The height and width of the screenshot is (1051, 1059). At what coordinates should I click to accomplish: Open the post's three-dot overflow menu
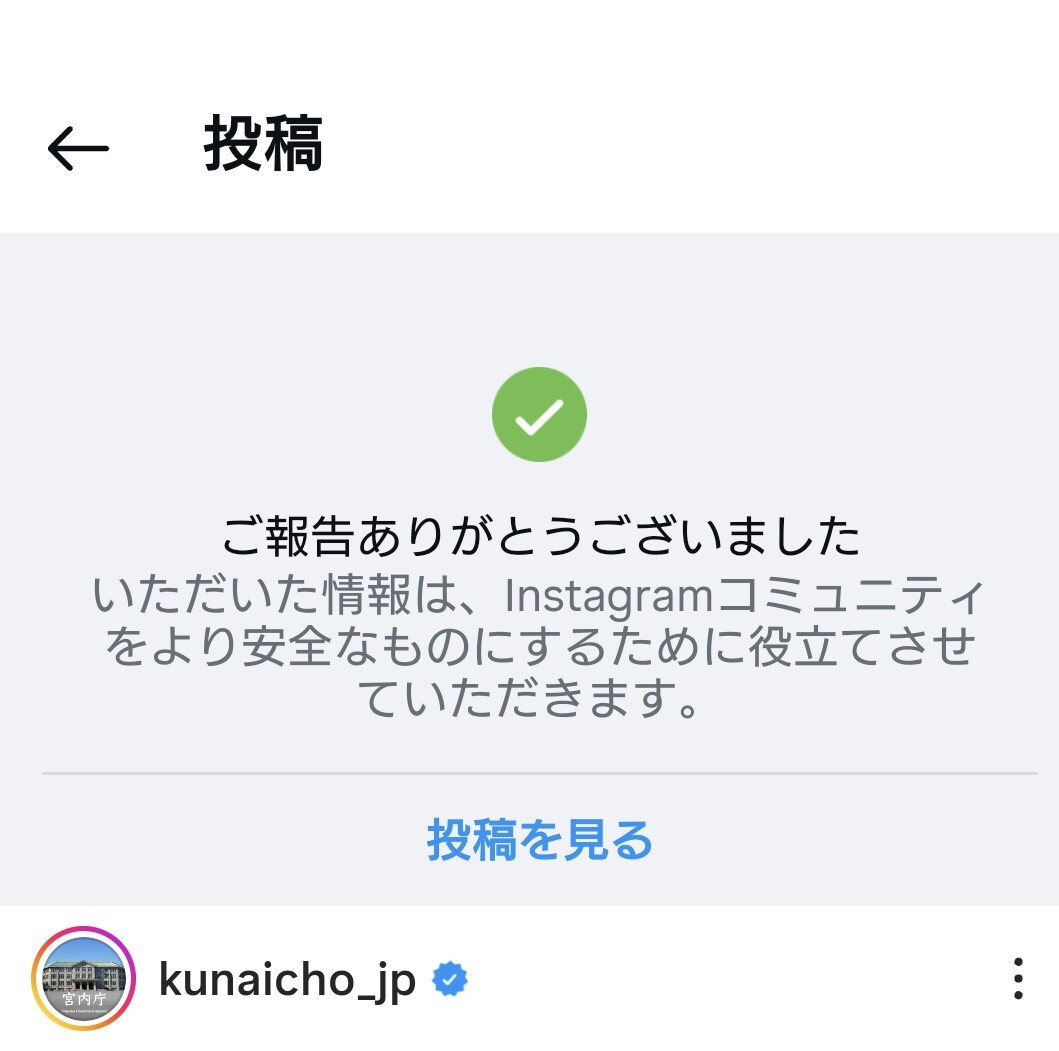[1018, 979]
